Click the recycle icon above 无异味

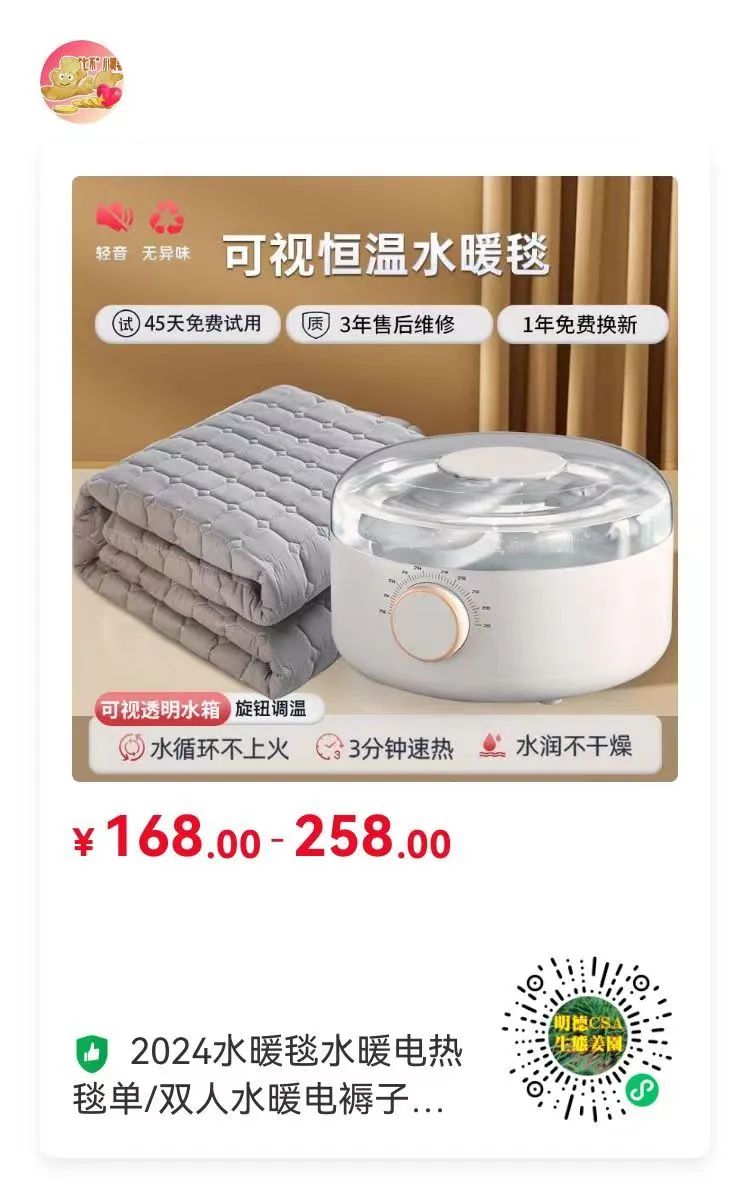167,217
